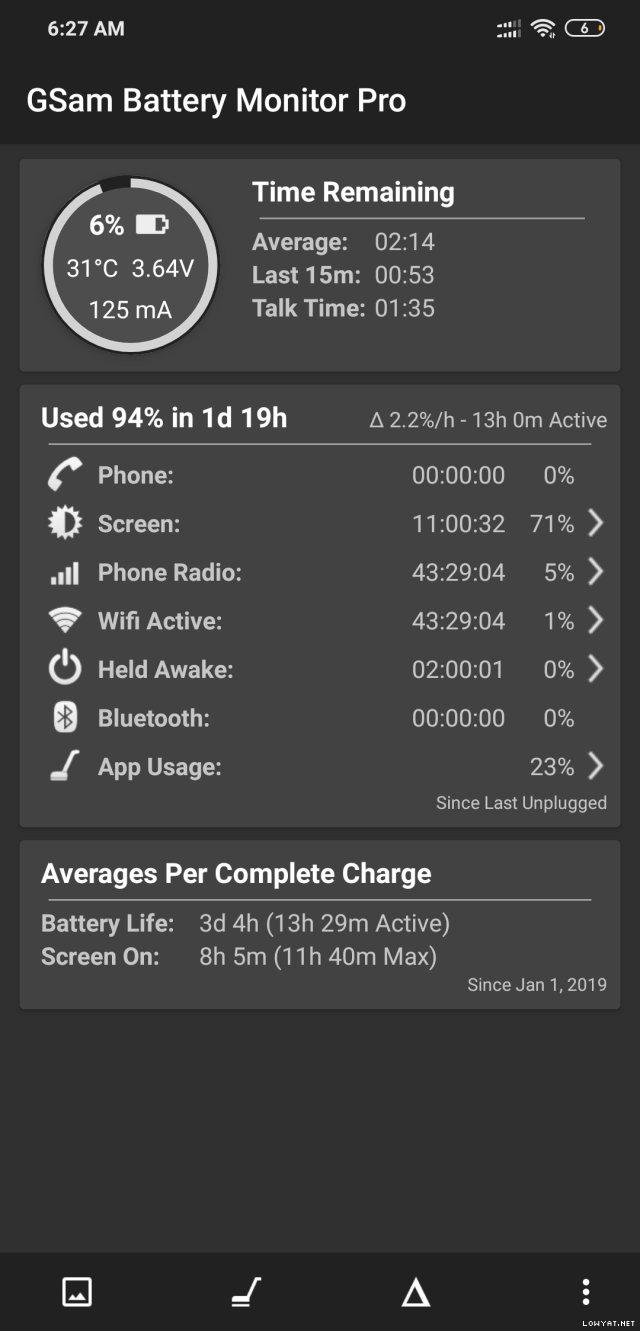Open the three-dot overflow menu
This screenshot has width=640, height=1331.
pyautogui.click(x=585, y=1292)
